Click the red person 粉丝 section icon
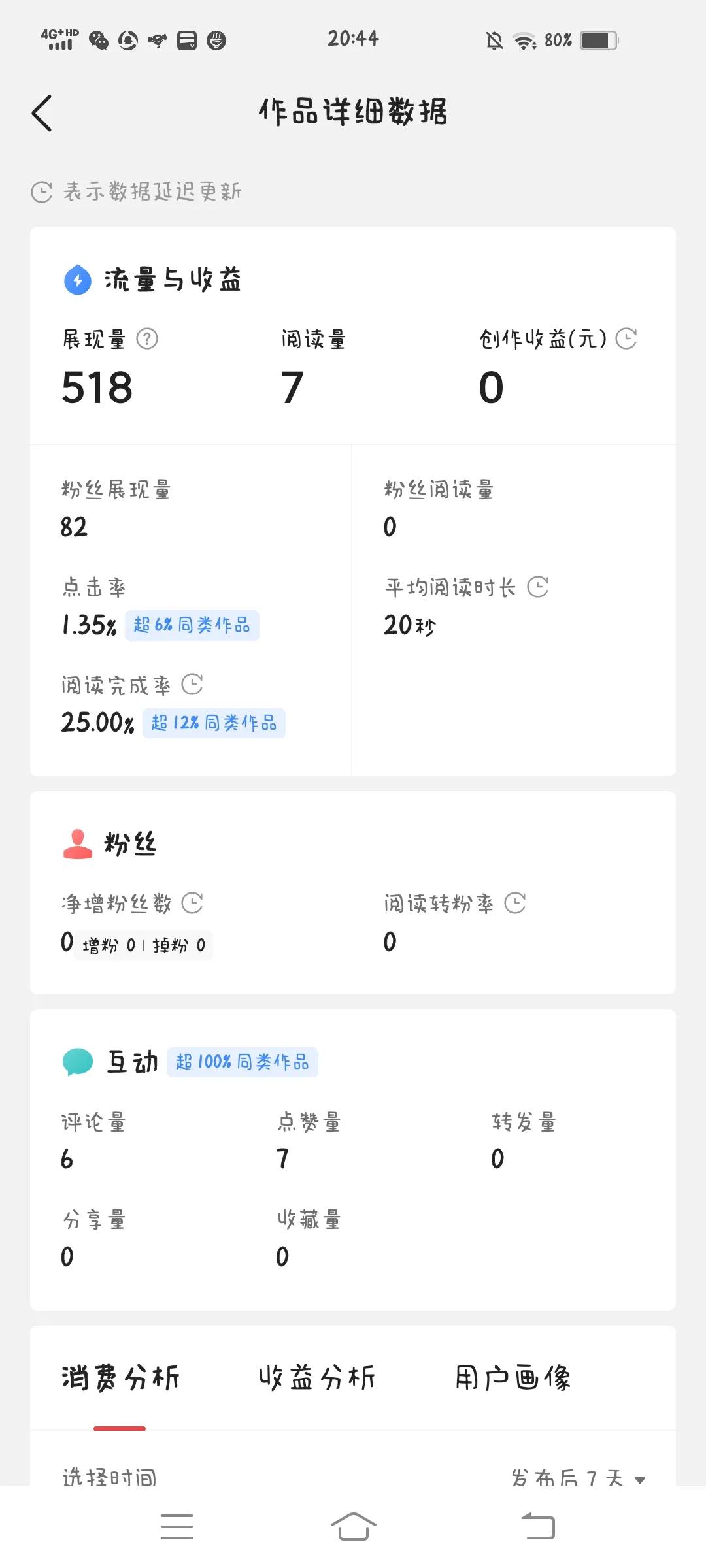 click(x=76, y=842)
